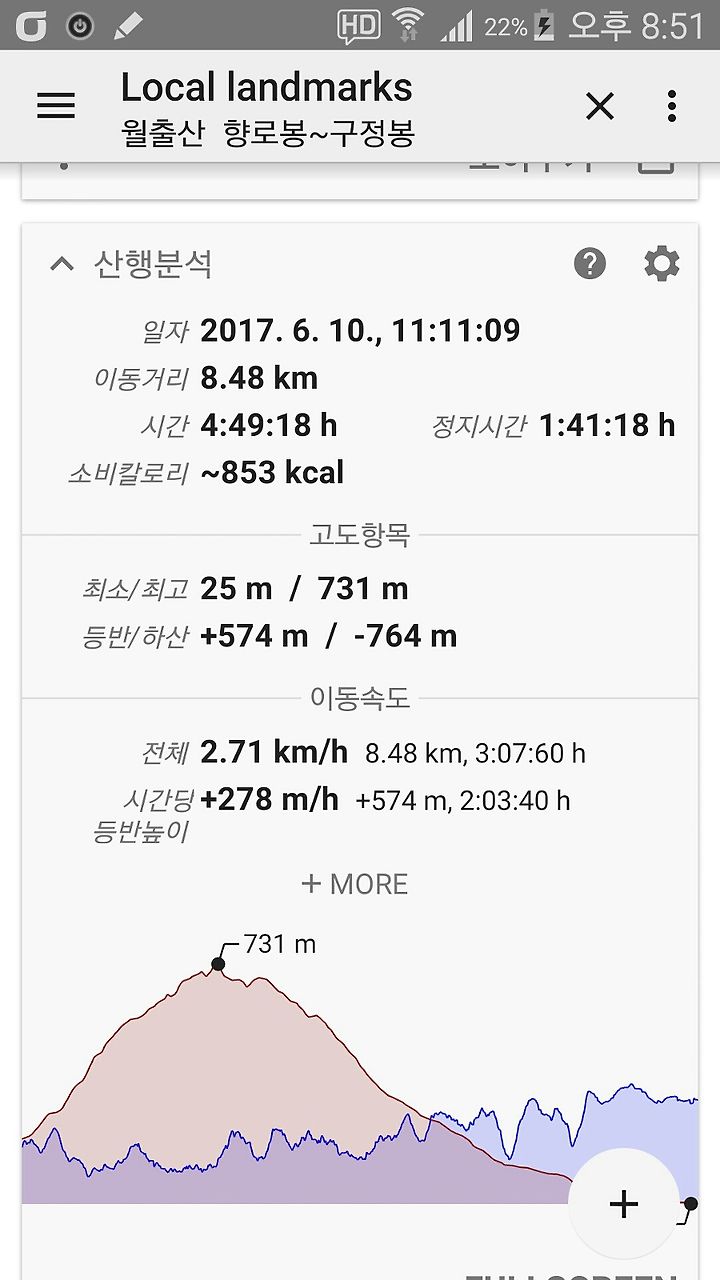The width and height of the screenshot is (720, 1280).
Task: Close the Local landmarks track view
Action: (599, 106)
